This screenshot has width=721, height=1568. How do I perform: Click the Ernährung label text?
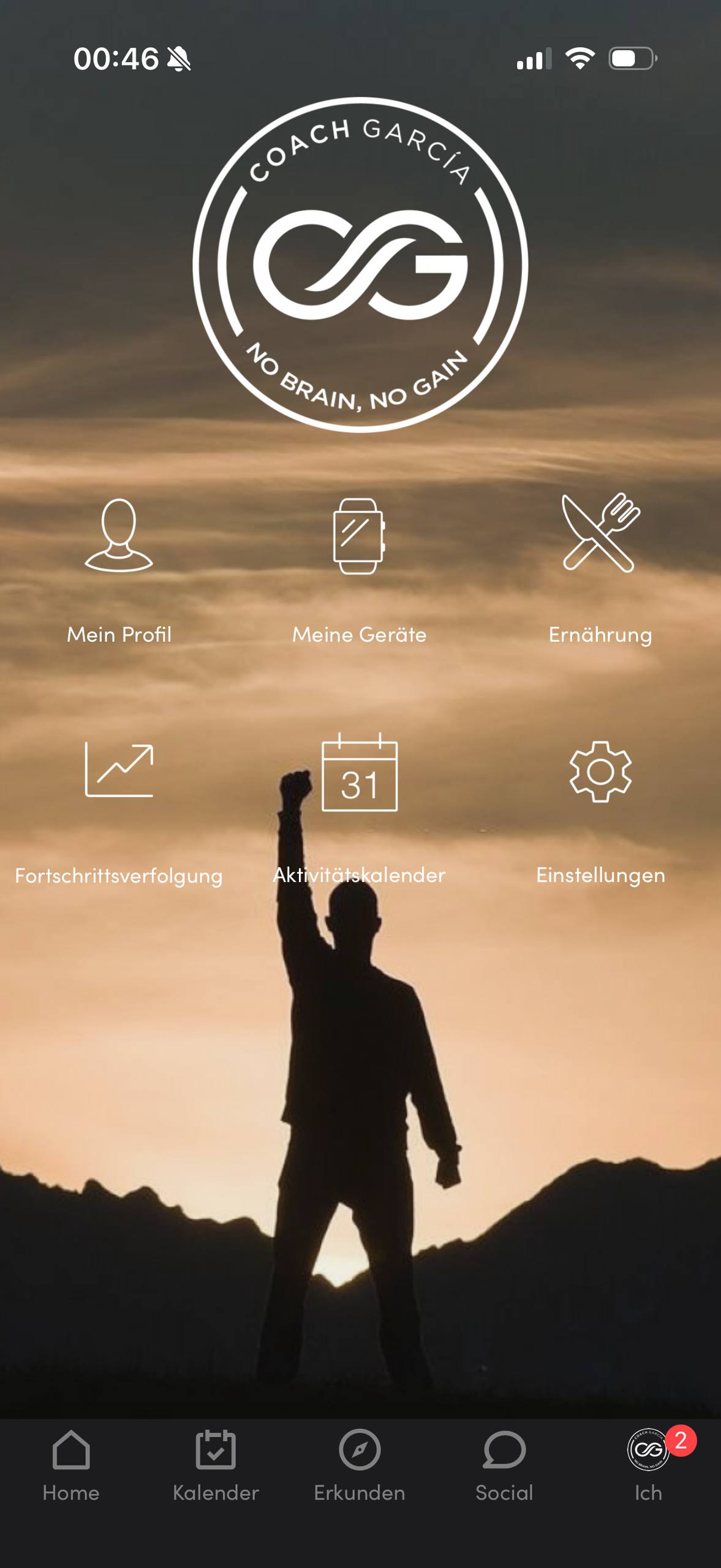pyautogui.click(x=601, y=636)
